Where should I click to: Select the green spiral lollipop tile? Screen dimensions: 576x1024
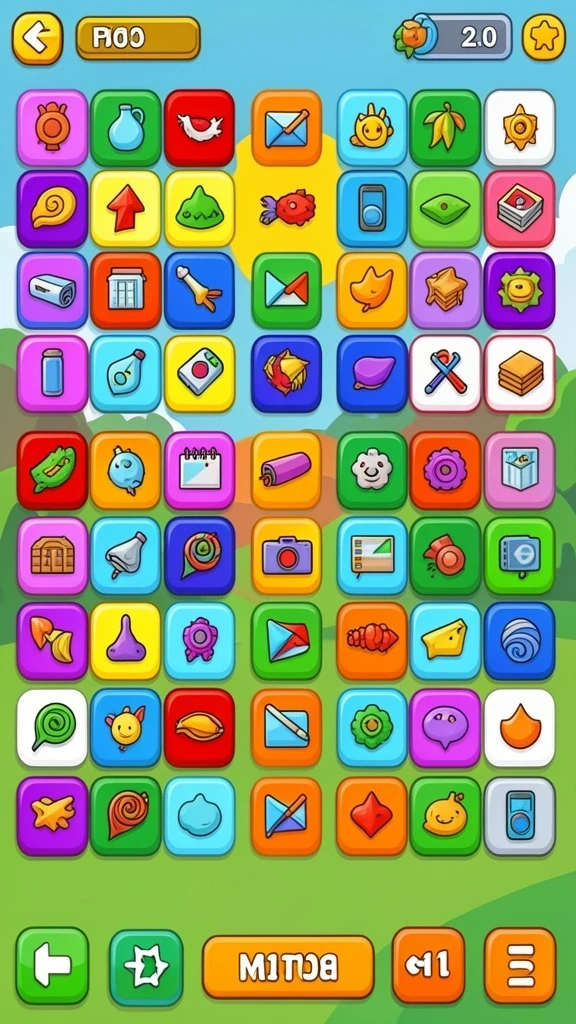point(52,728)
